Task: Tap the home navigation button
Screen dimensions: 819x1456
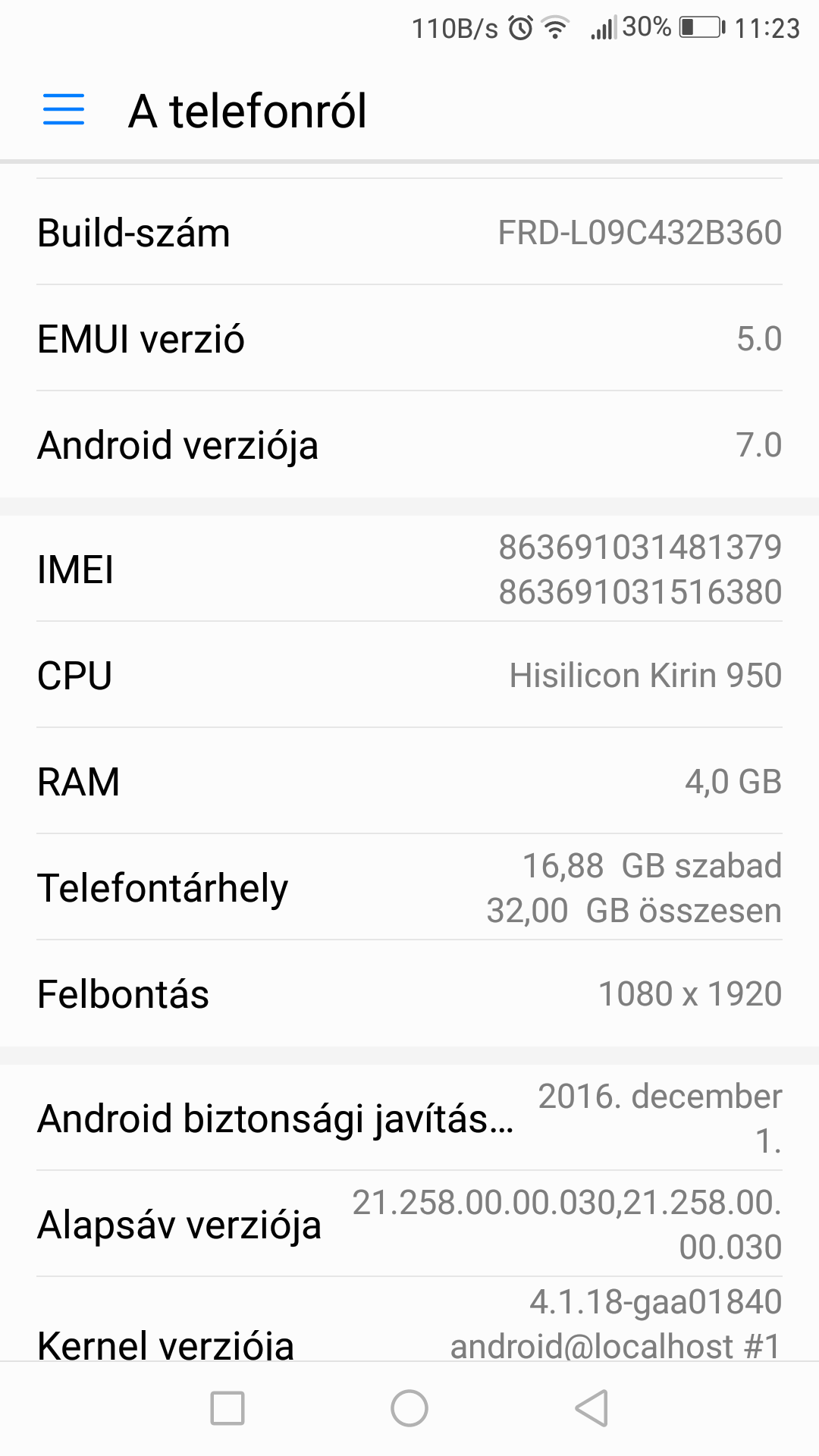Action: point(409,1408)
